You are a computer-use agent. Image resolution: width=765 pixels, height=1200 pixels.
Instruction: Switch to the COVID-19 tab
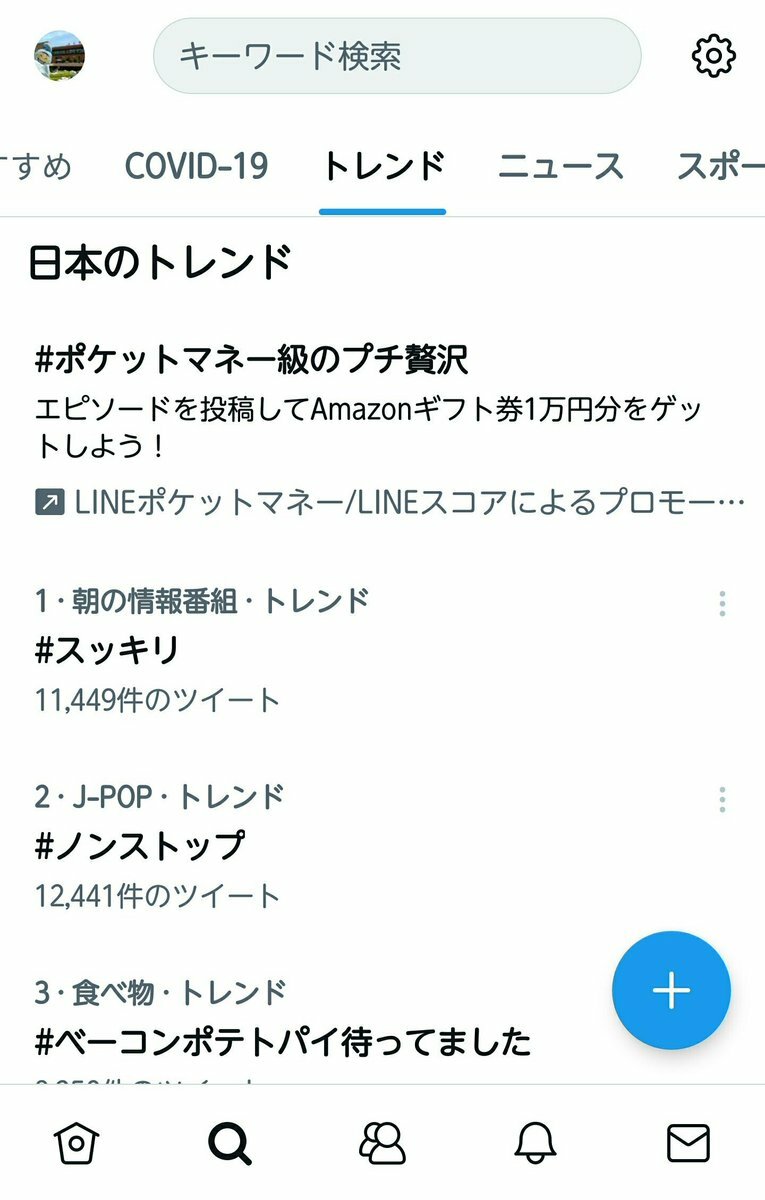[196, 166]
